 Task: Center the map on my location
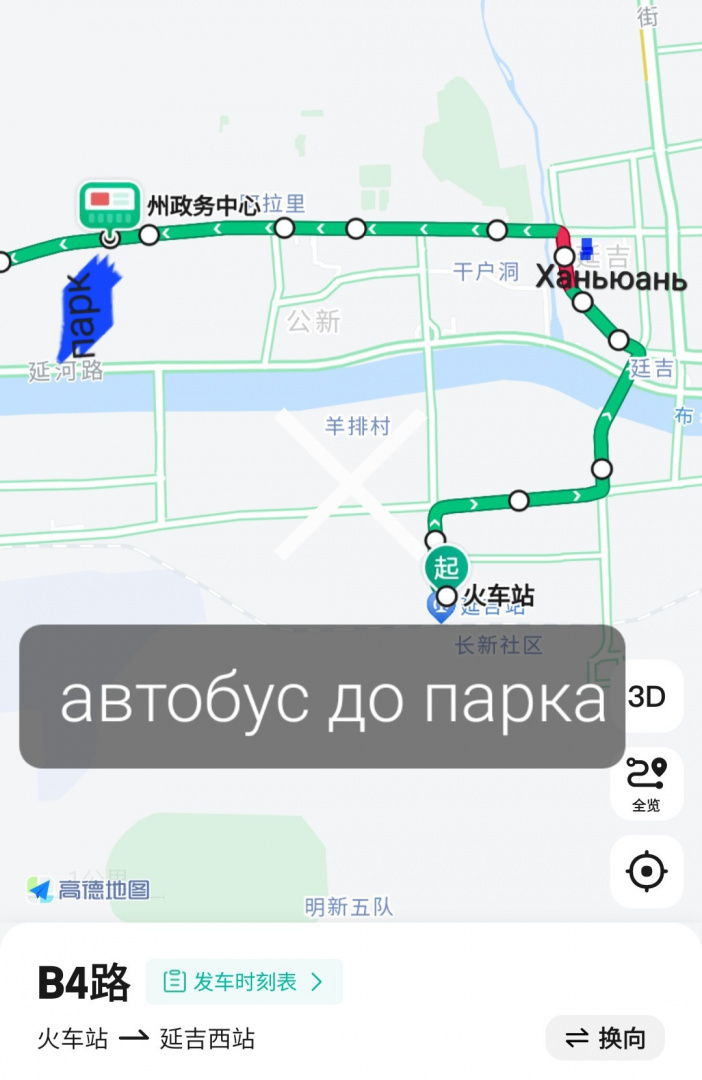647,871
